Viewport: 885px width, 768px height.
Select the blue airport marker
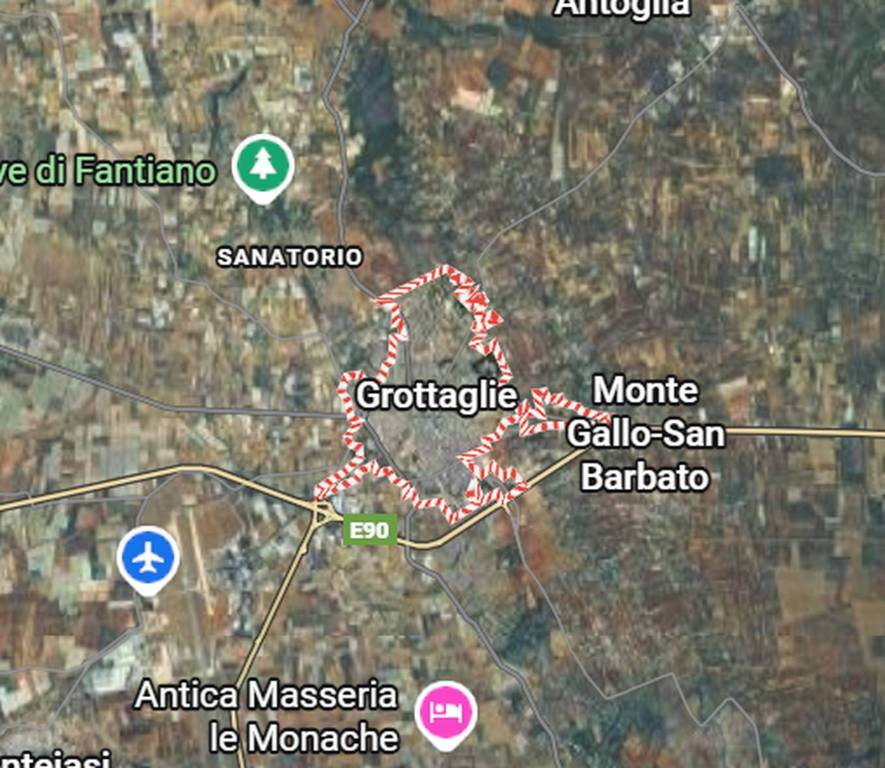(x=148, y=558)
